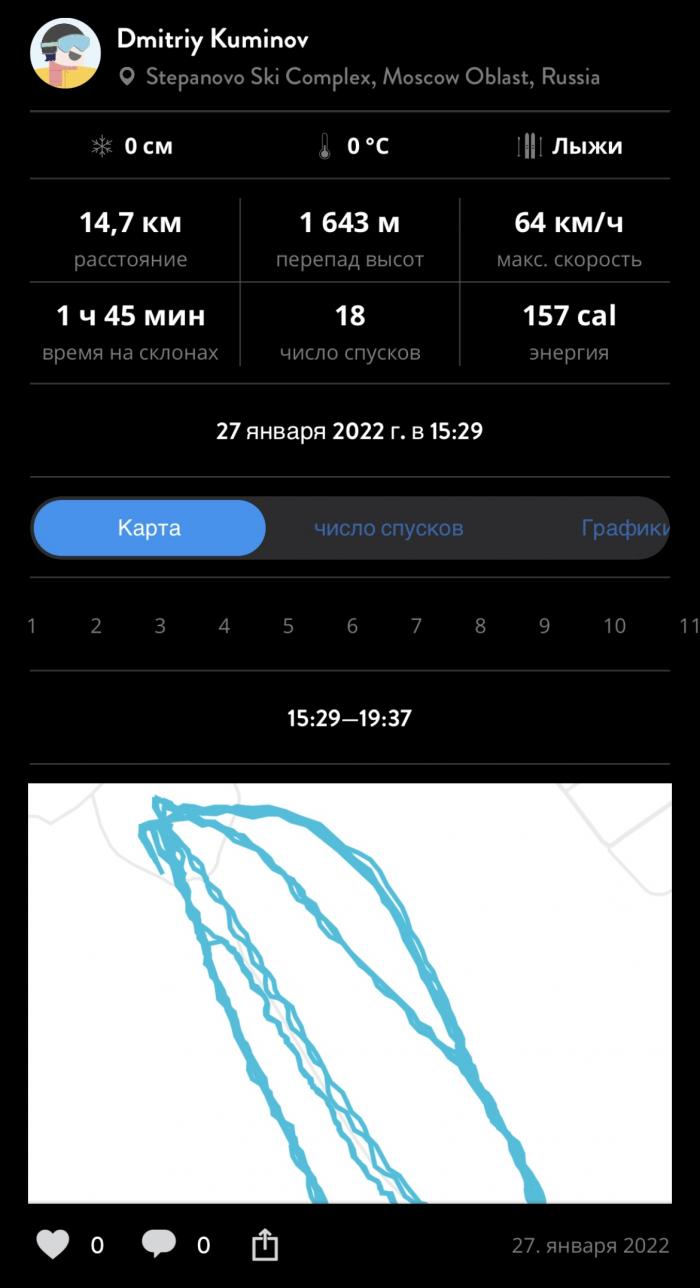700x1288 pixels.
Task: Switch to the Карта tab
Action: click(149, 528)
